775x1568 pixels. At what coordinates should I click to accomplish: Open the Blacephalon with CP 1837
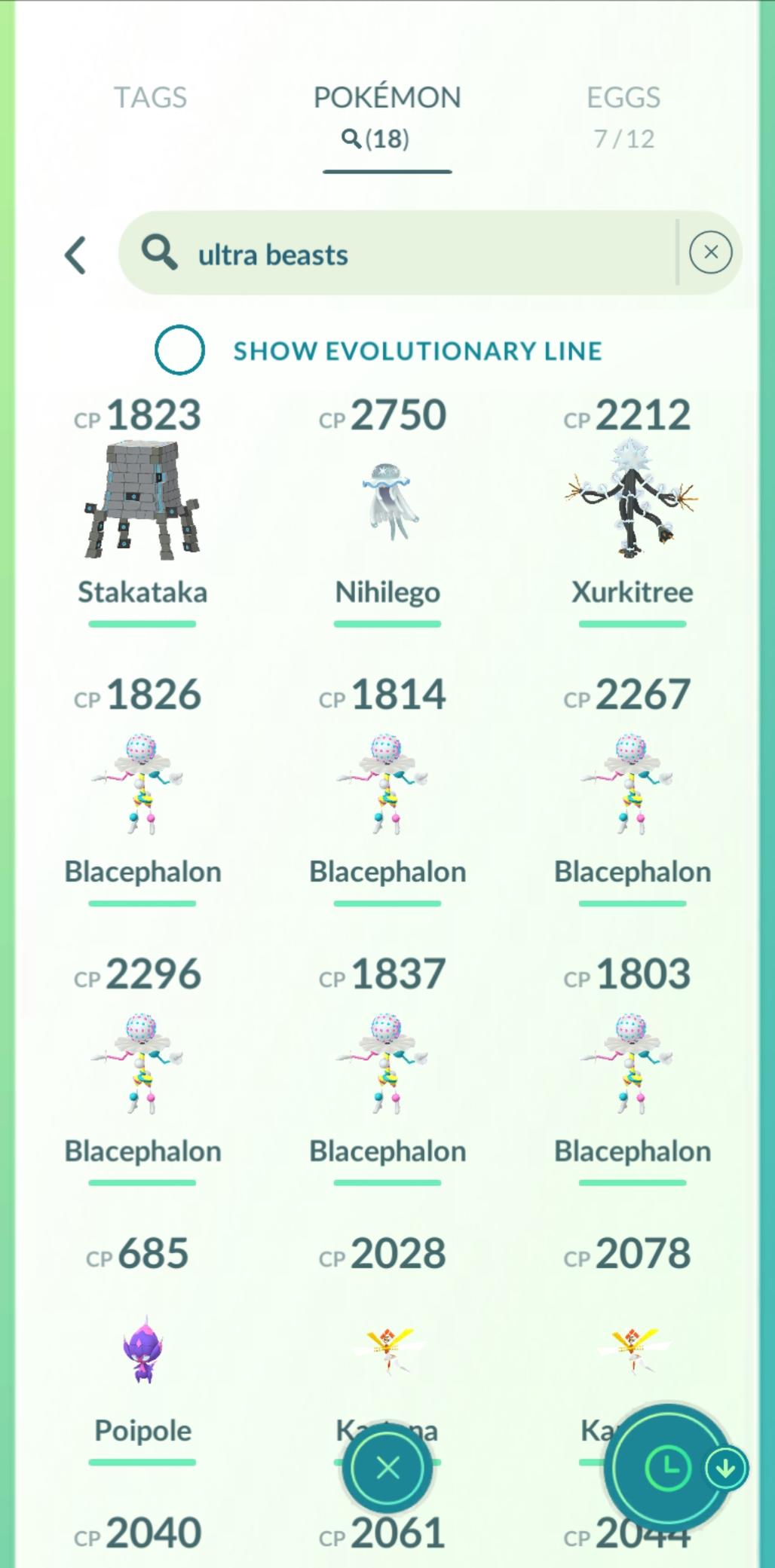pyautogui.click(x=387, y=1062)
